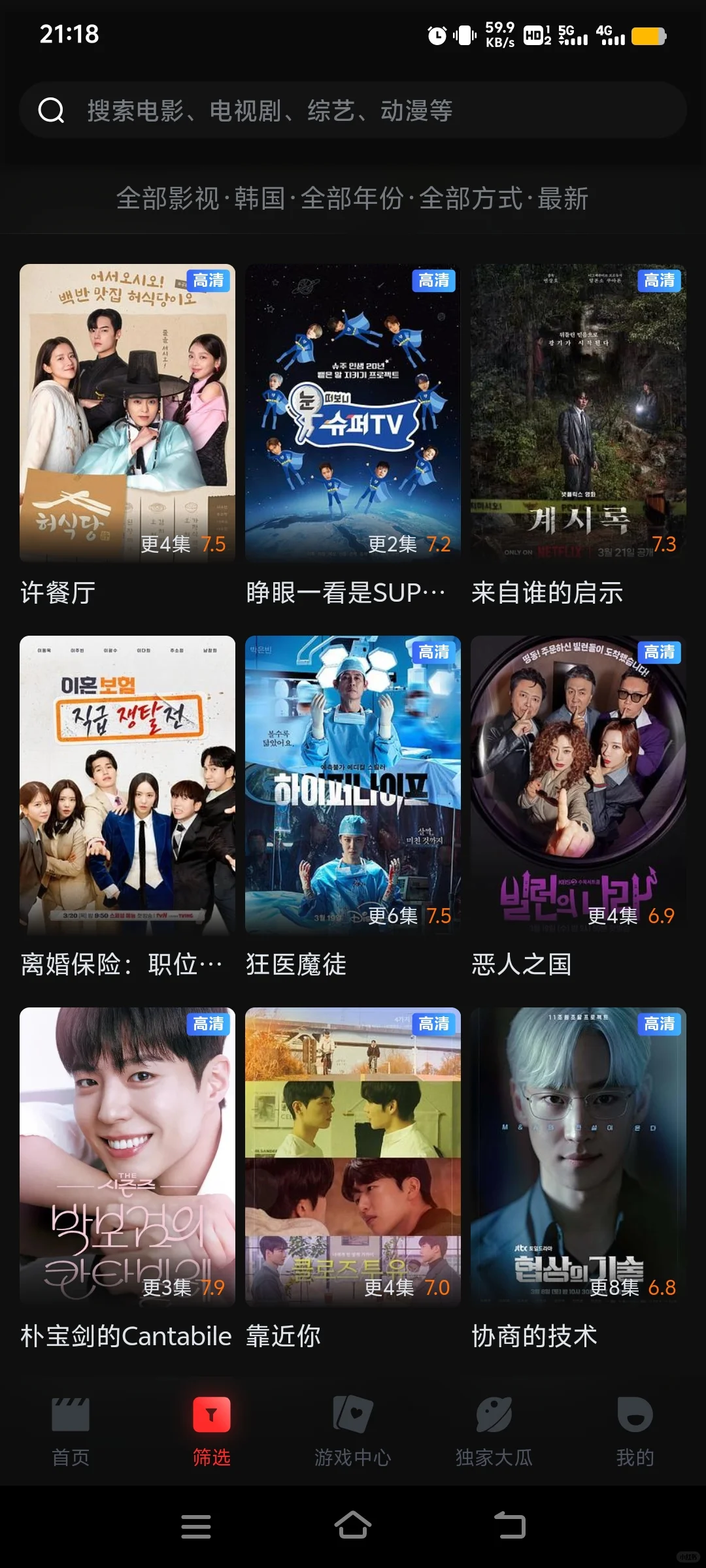Select the 靠近你 drama poster

pyautogui.click(x=353, y=1156)
